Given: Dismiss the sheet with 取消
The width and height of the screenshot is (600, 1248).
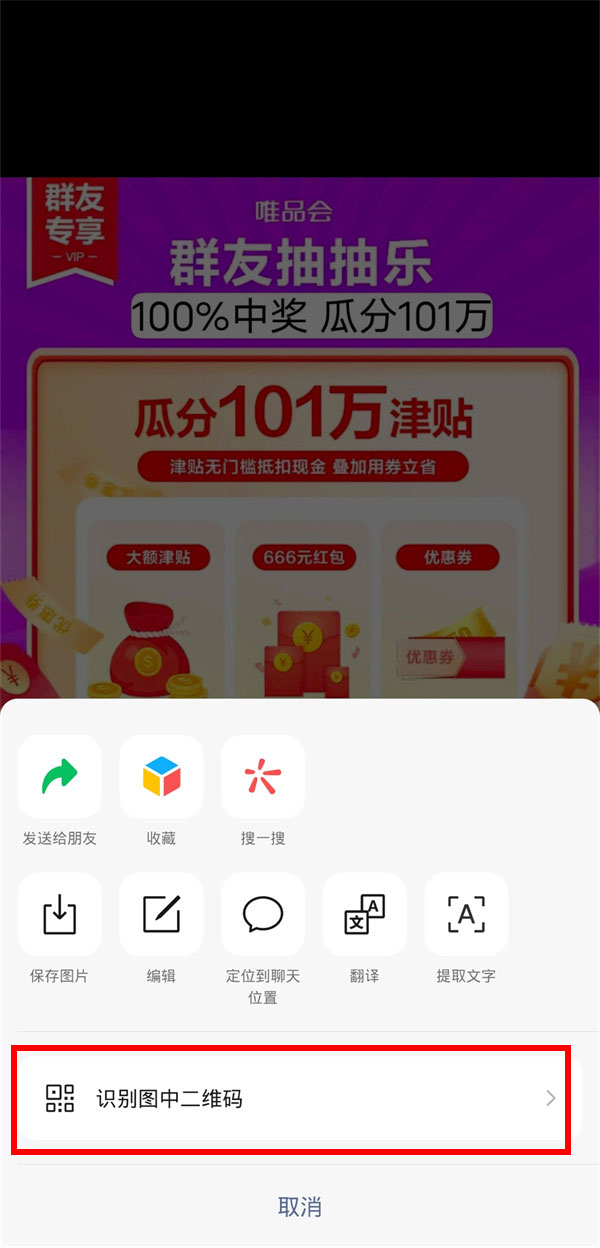Looking at the screenshot, I should (x=300, y=1206).
